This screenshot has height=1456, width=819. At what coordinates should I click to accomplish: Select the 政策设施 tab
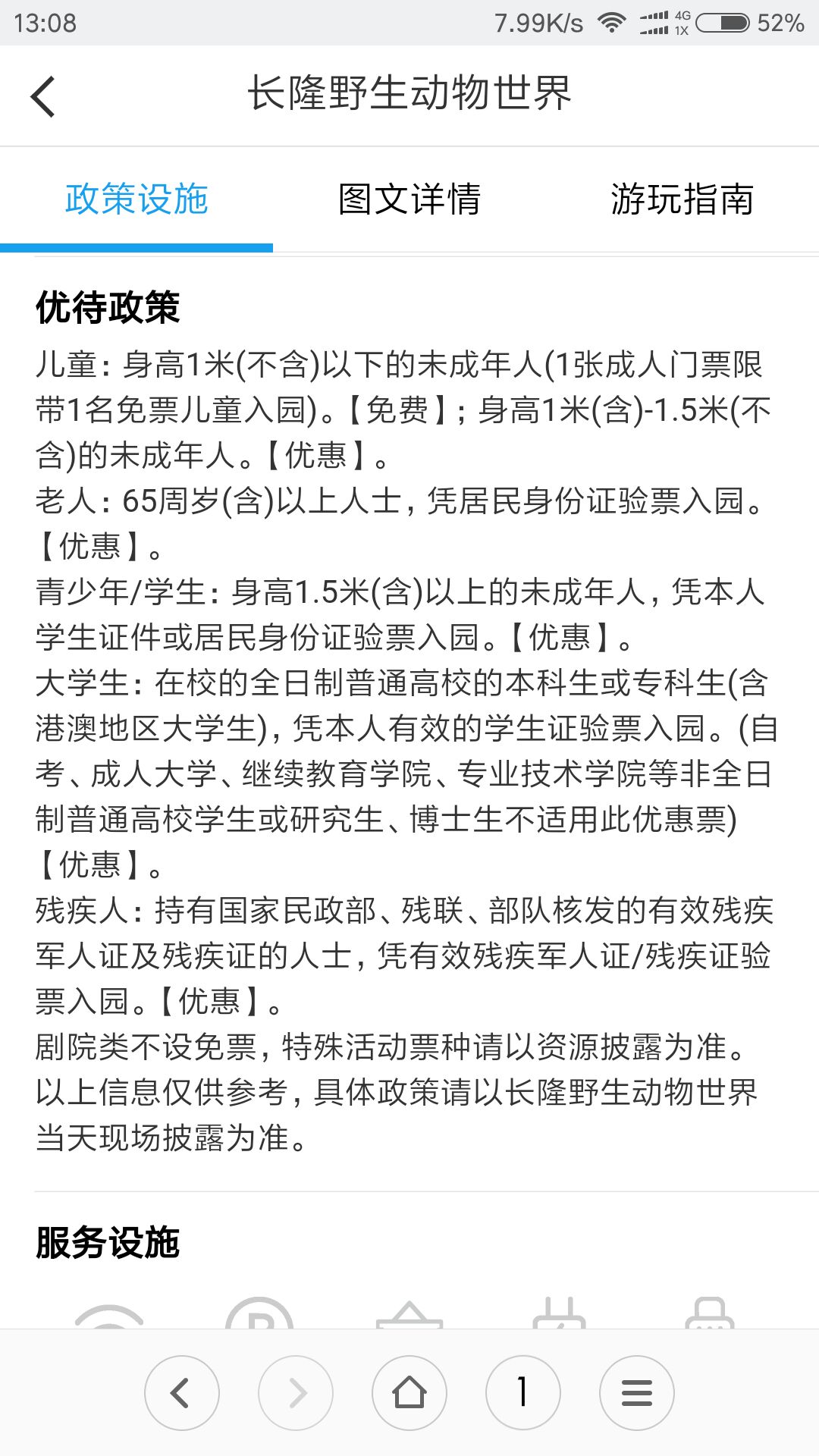pyautogui.click(x=136, y=199)
